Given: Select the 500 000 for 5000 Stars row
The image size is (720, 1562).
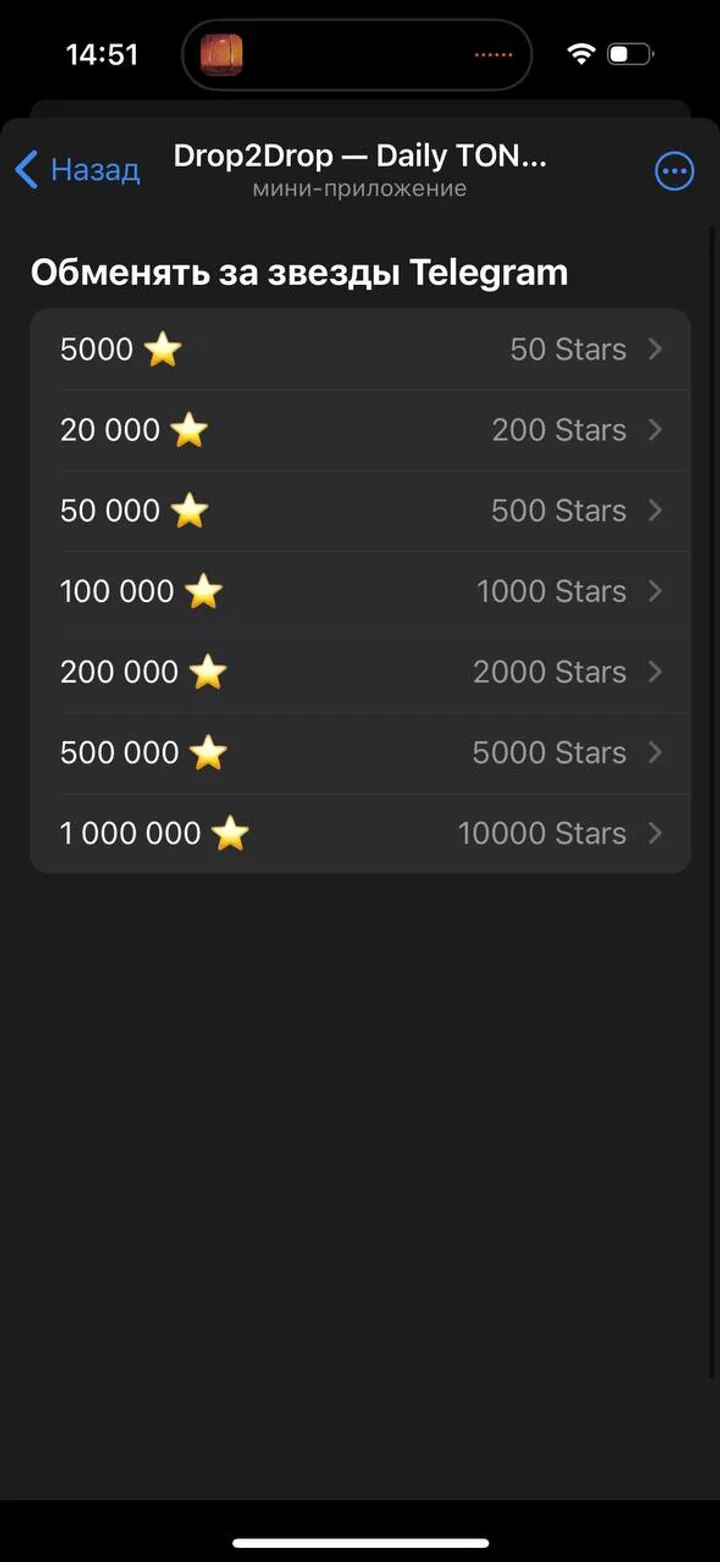Looking at the screenshot, I should point(360,753).
